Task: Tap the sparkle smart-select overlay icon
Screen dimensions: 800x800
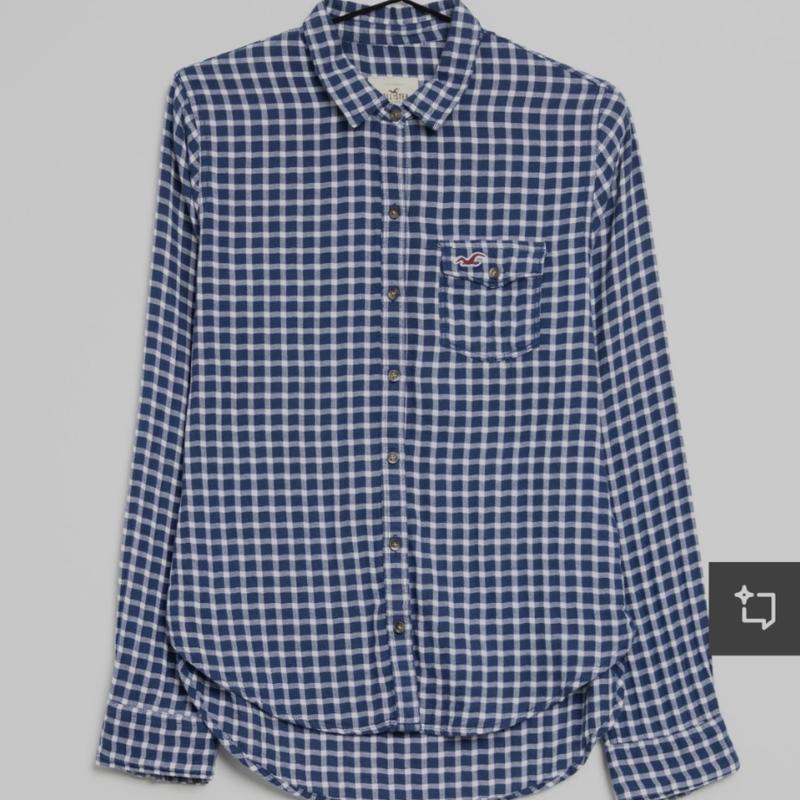Action: (756, 607)
